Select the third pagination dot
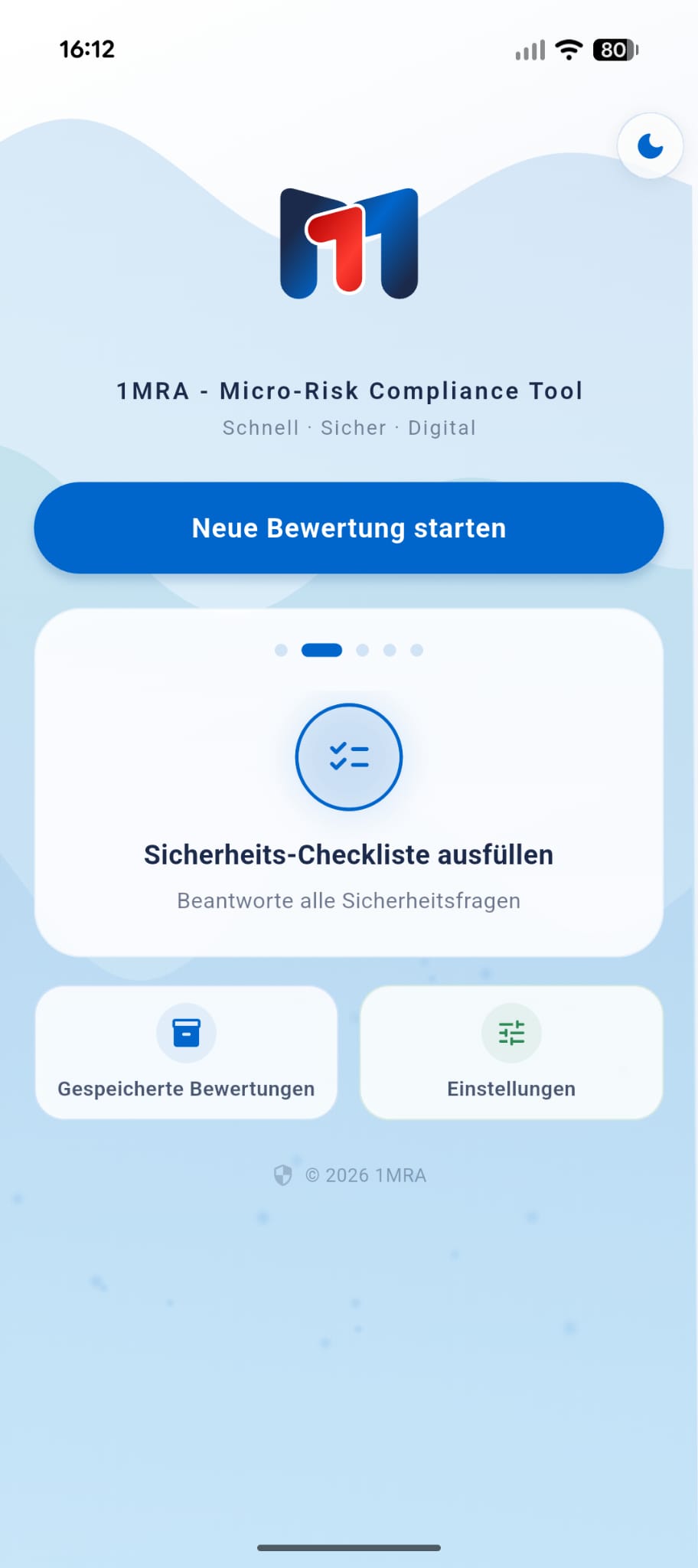 [362, 649]
